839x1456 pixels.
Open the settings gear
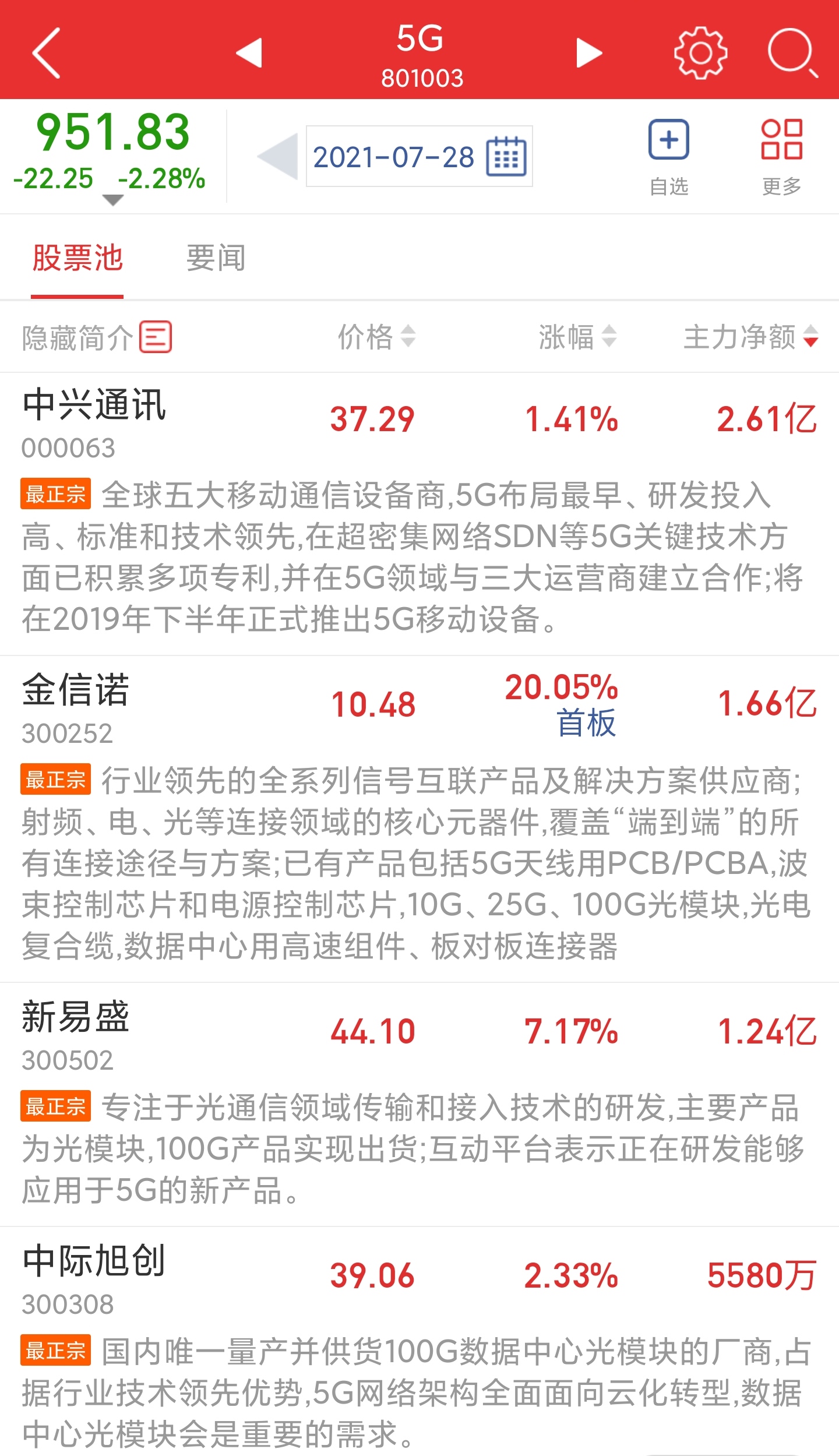pyautogui.click(x=700, y=53)
